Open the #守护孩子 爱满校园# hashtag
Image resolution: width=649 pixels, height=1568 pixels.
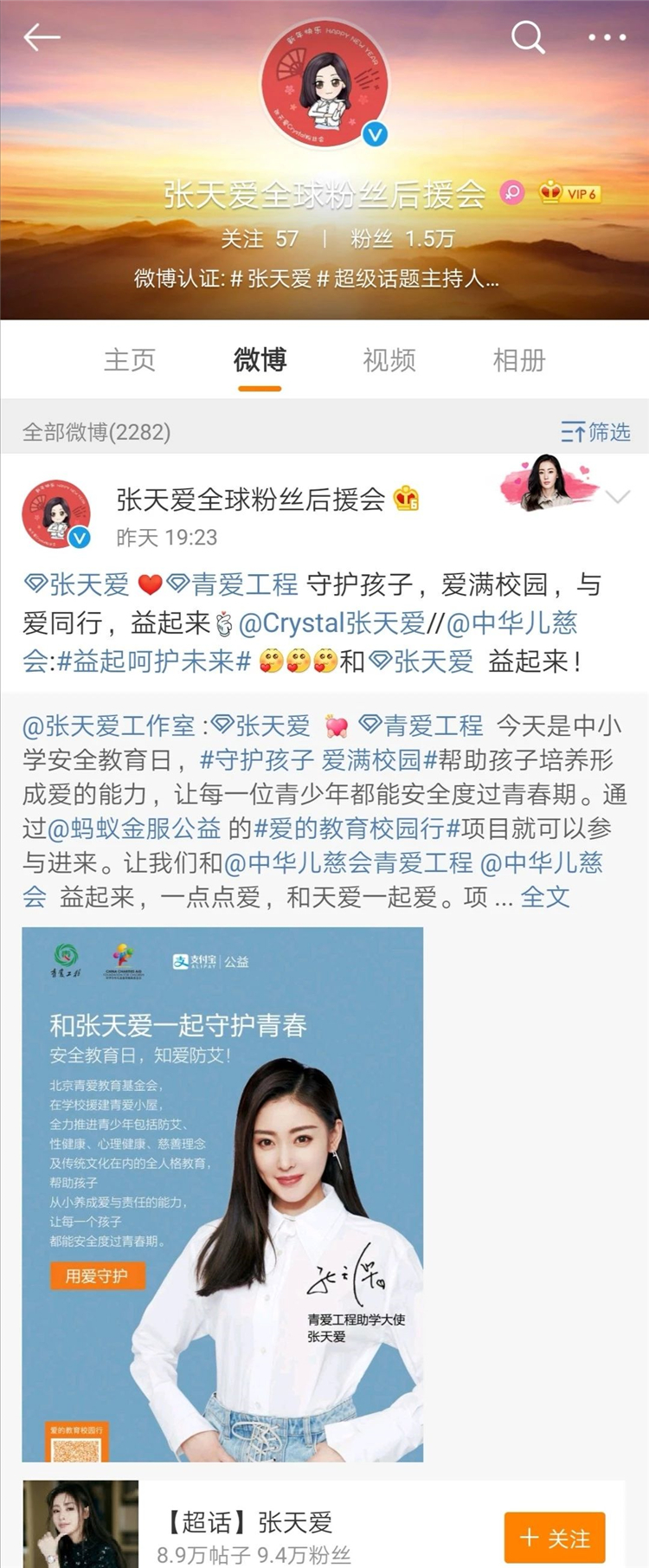coord(310,760)
